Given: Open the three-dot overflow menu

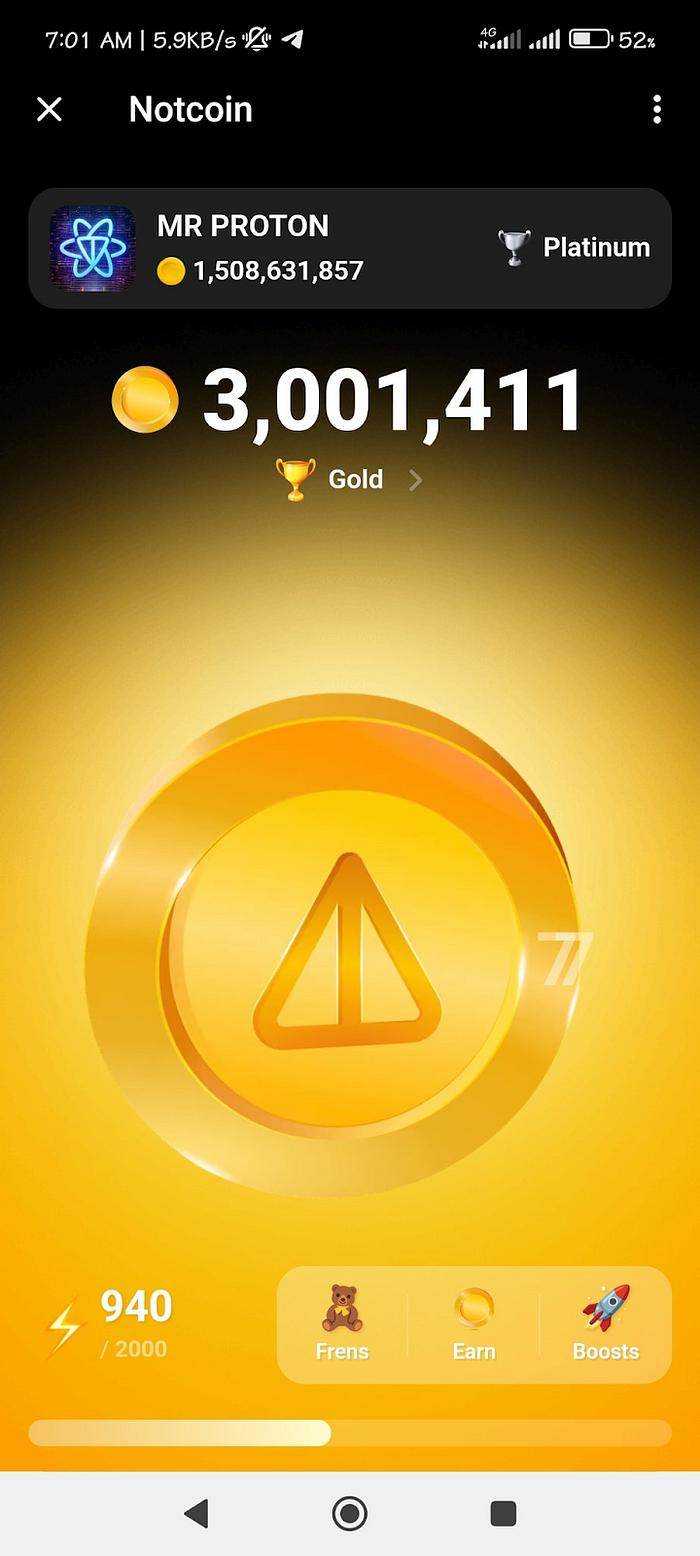Looking at the screenshot, I should point(657,109).
